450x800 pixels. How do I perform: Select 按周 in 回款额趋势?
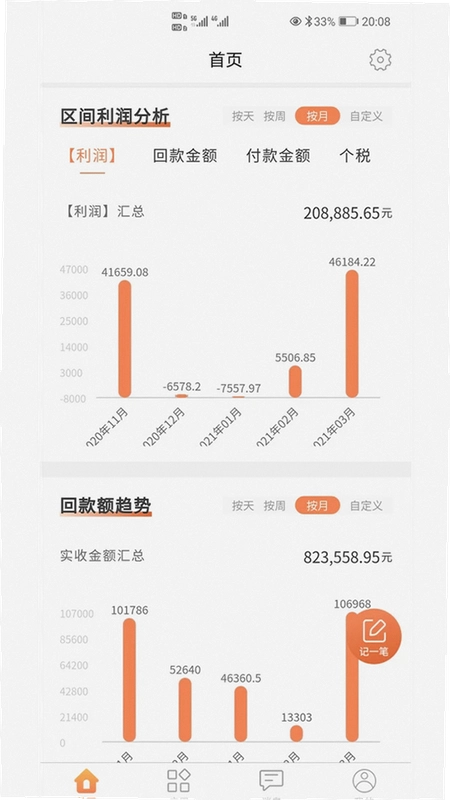tap(274, 506)
